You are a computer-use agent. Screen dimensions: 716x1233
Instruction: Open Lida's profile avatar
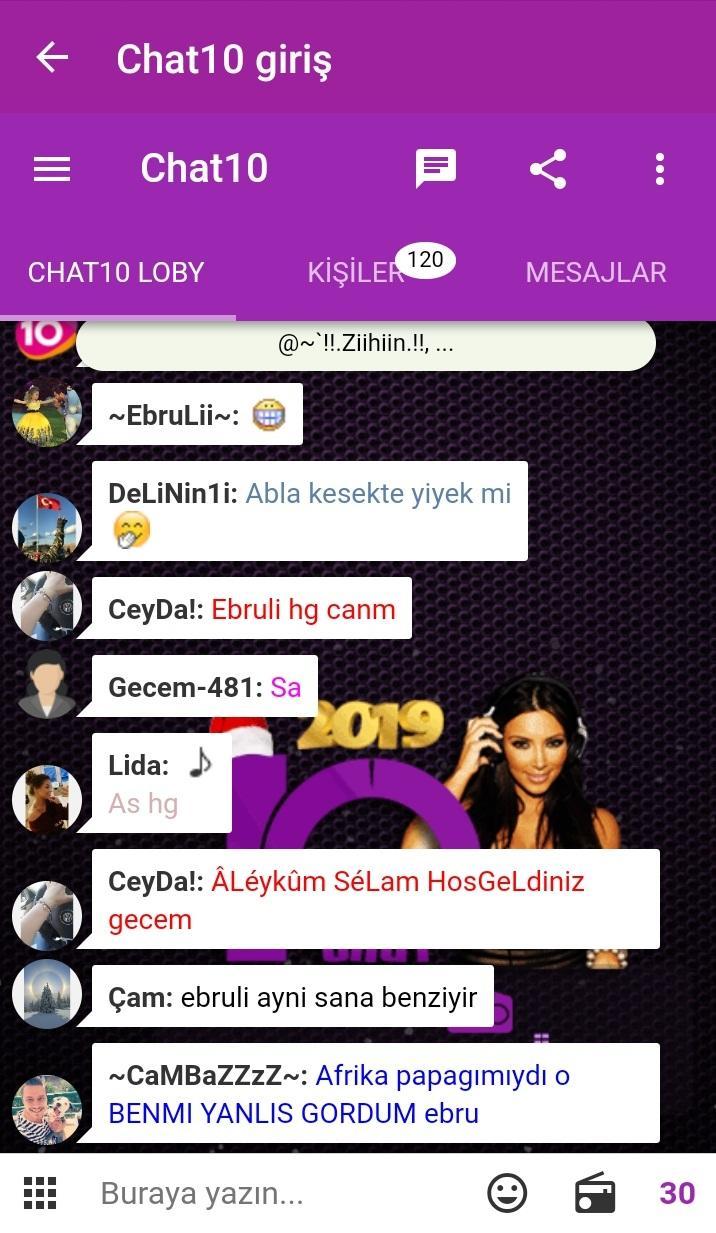[x=46, y=799]
